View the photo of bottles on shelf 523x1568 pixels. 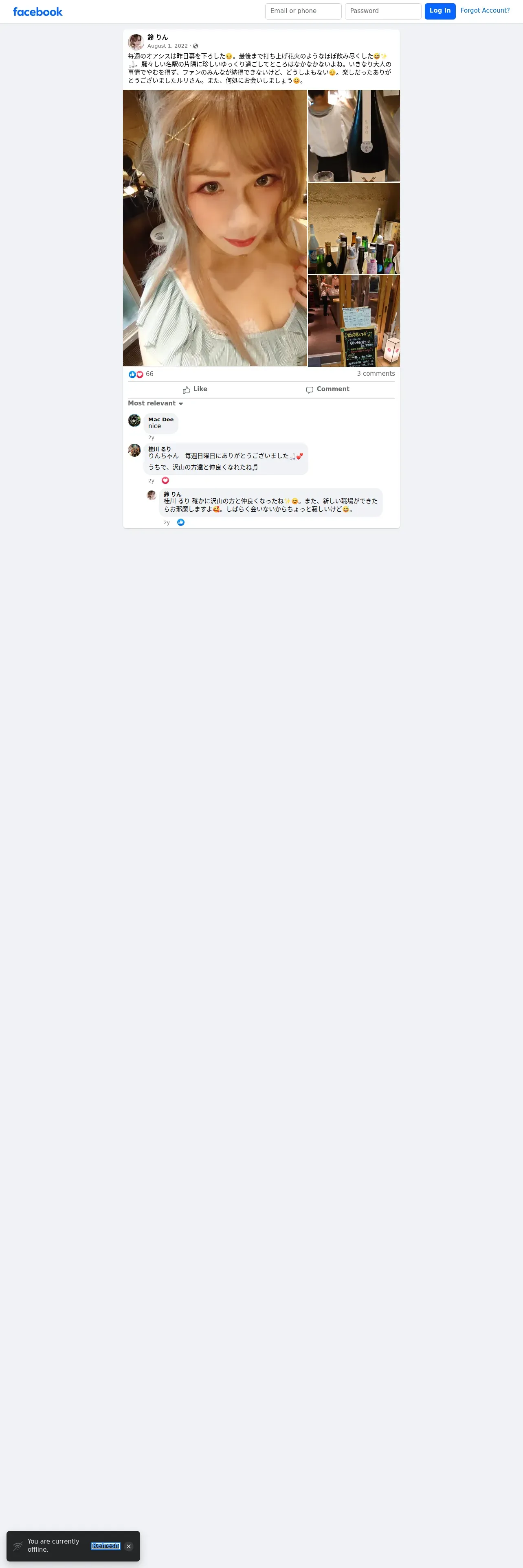pyautogui.click(x=354, y=228)
